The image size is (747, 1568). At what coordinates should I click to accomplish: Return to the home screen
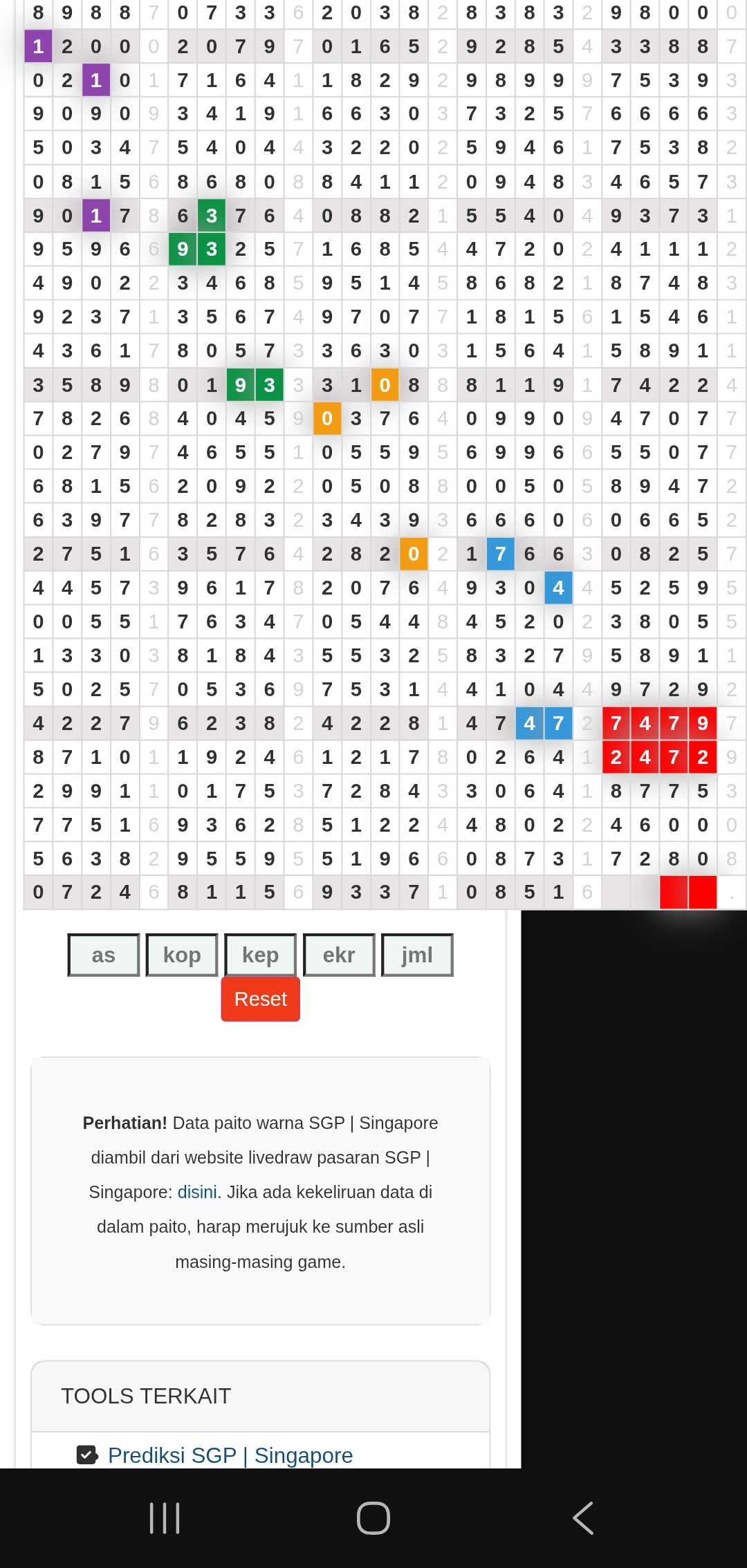(373, 1518)
